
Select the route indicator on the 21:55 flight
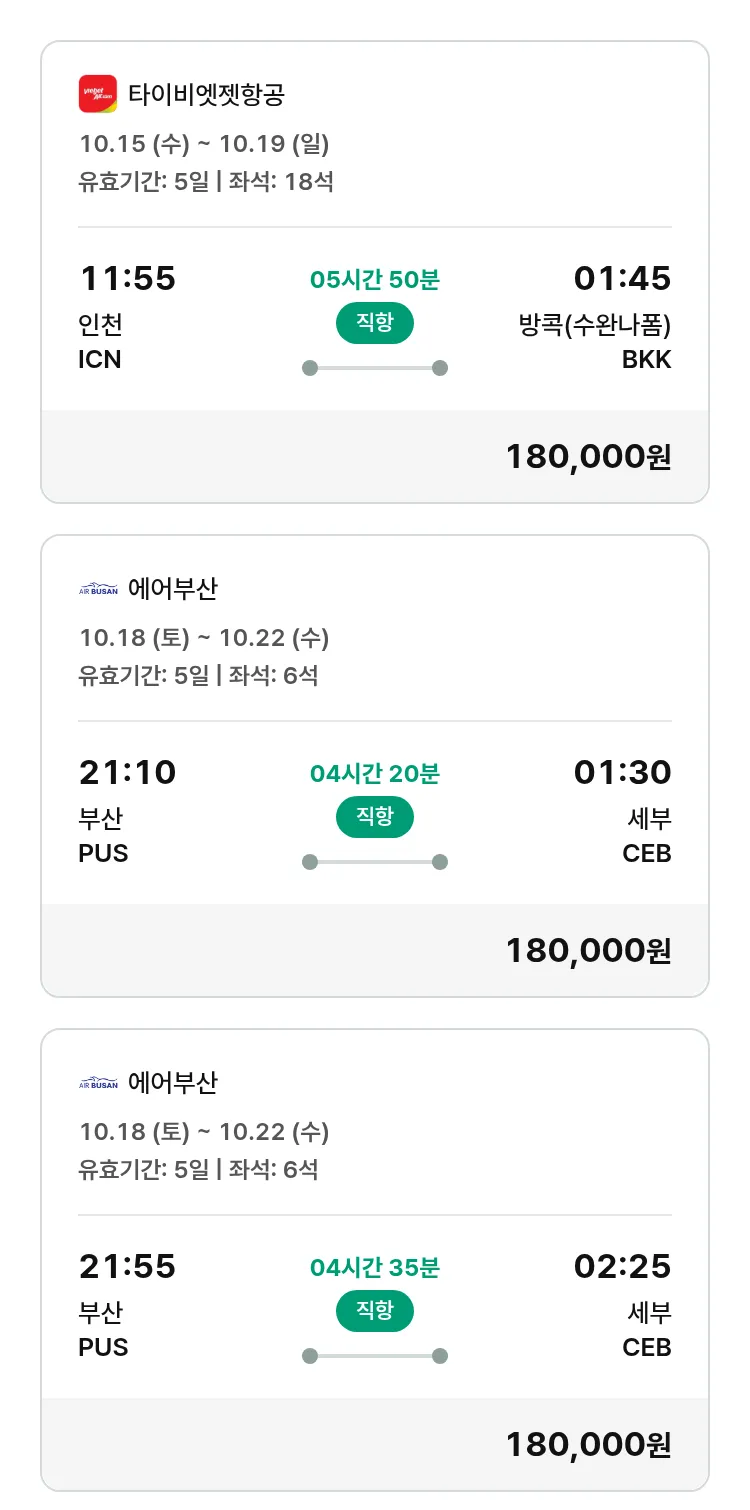tap(374, 1355)
